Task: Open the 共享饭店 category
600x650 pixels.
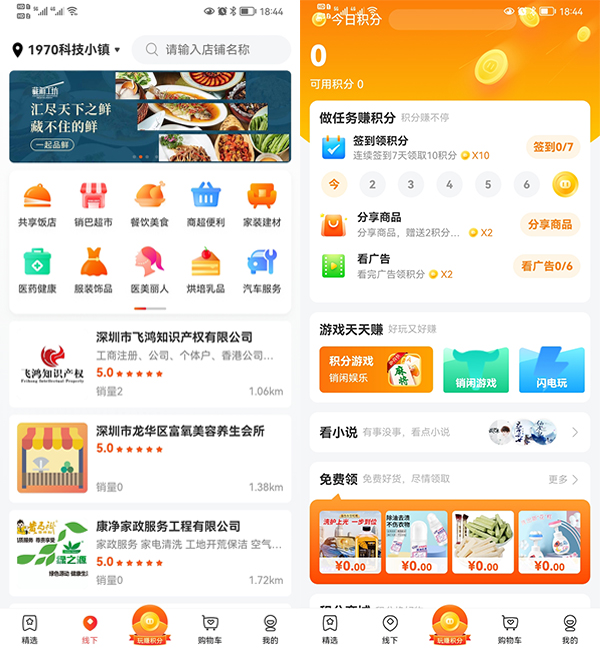Action: pyautogui.click(x=37, y=204)
